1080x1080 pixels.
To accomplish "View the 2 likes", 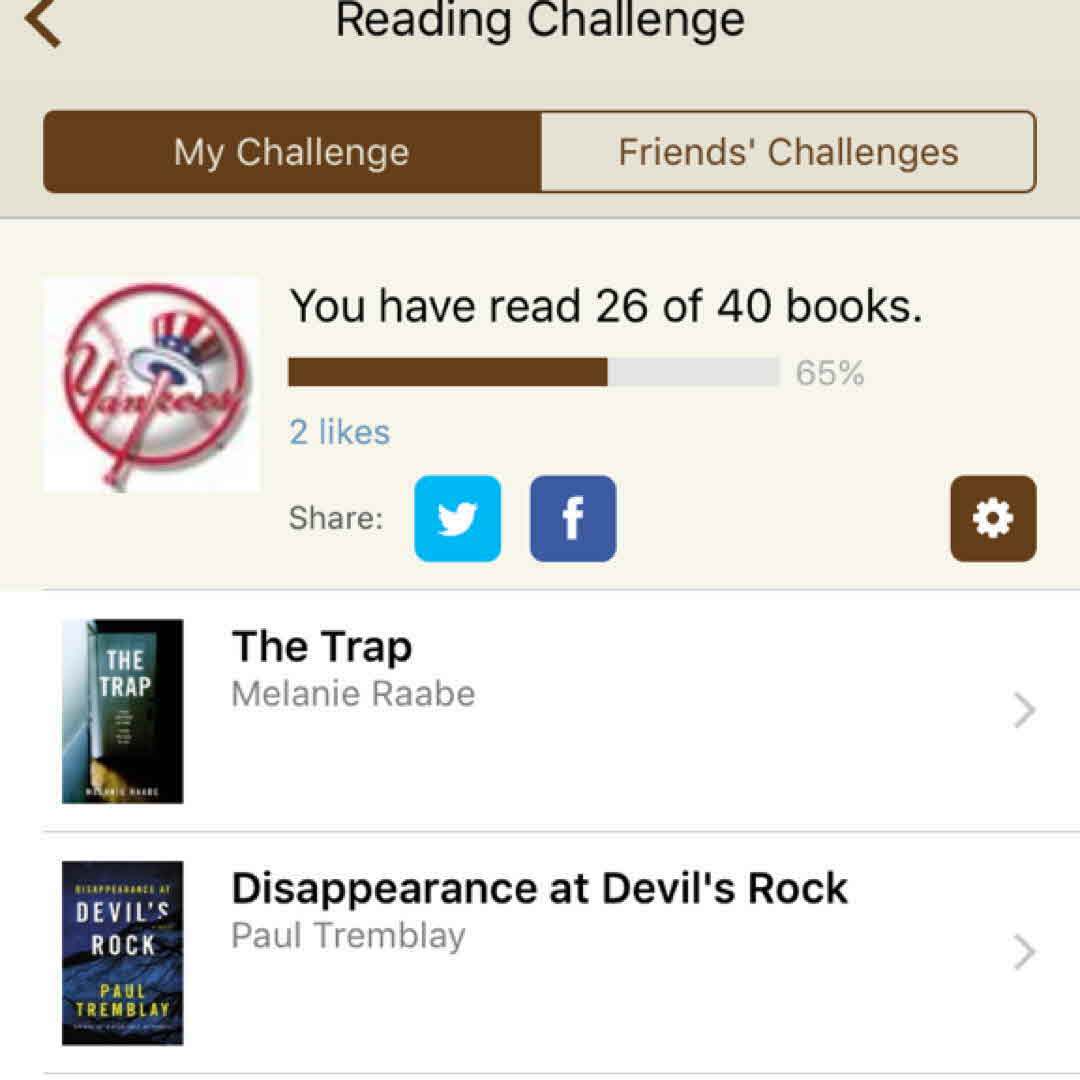I will point(339,432).
